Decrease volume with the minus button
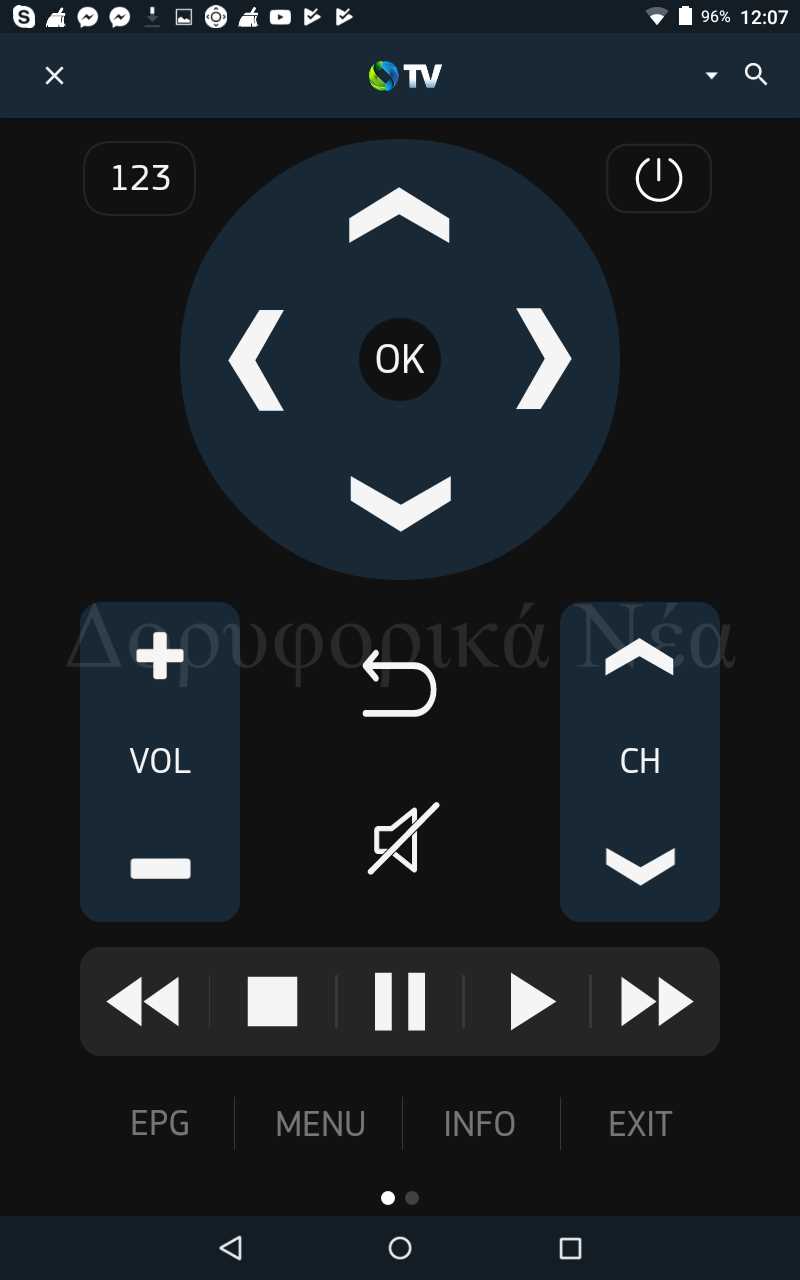This screenshot has height=1280, width=800. click(160, 868)
